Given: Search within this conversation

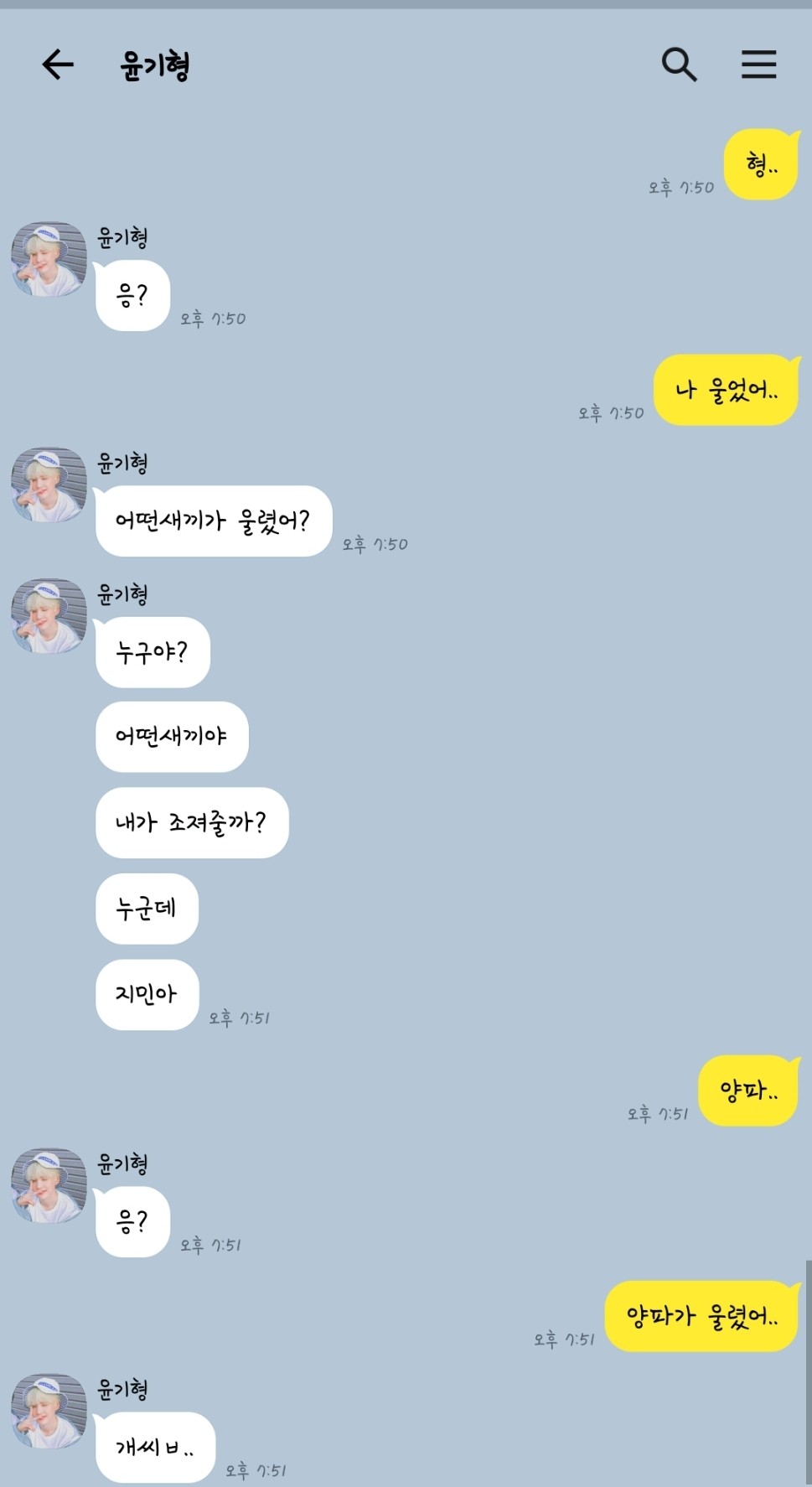Looking at the screenshot, I should coord(679,65).
